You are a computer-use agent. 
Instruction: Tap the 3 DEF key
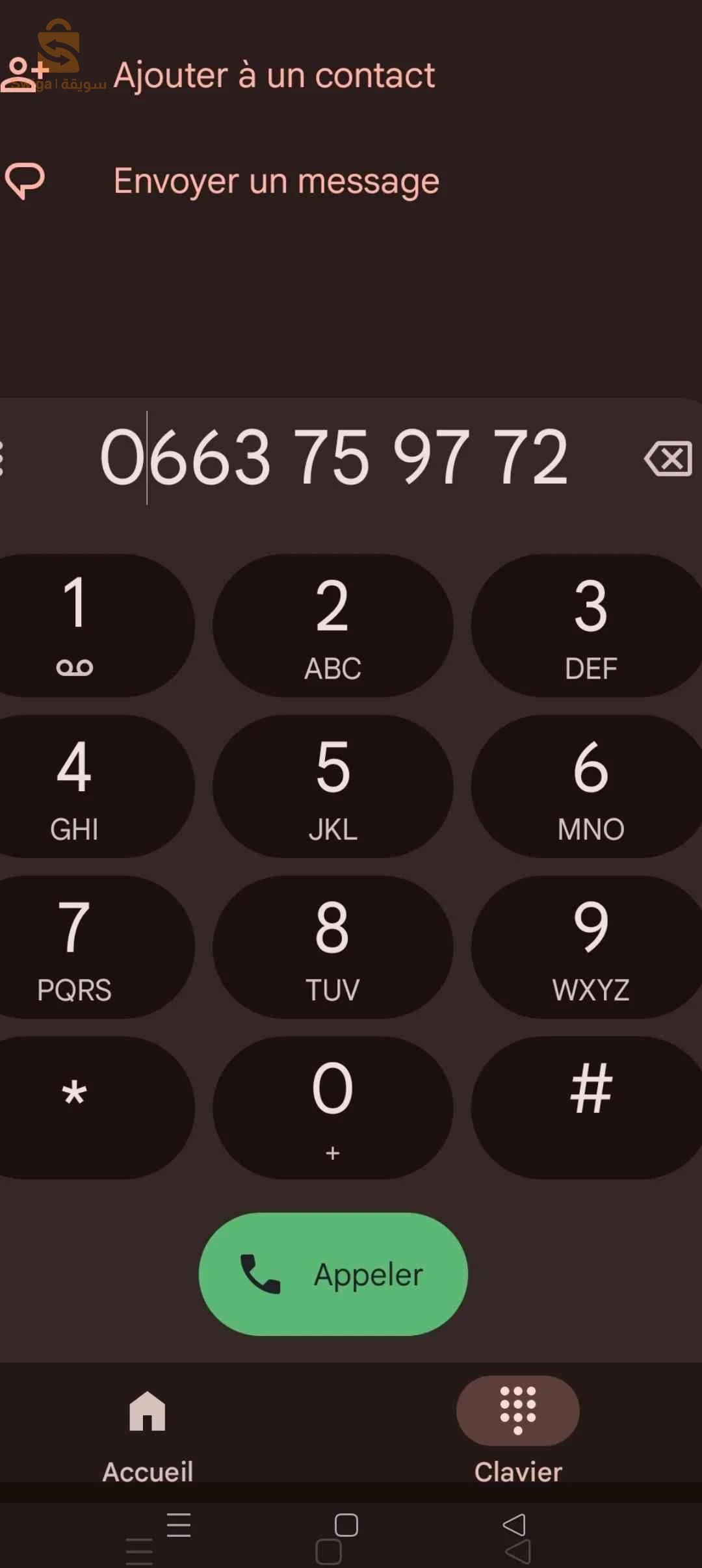[590, 625]
